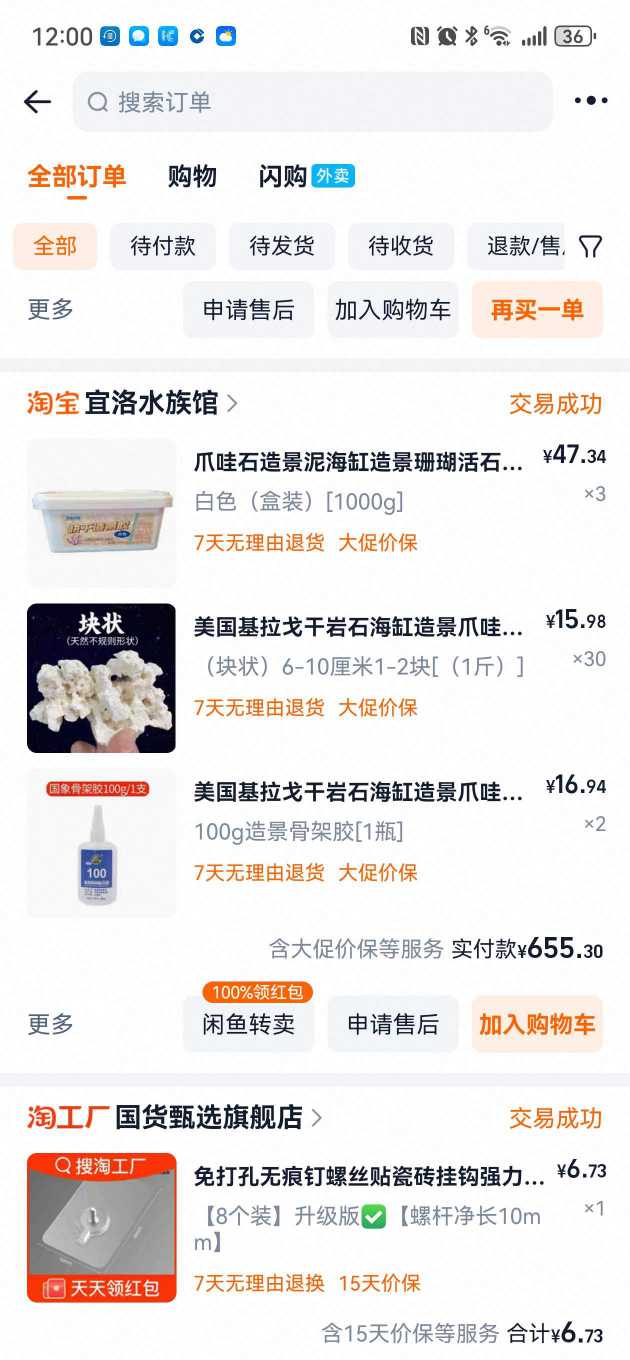Screen dimensions: 630x1360
Task: Select the 待发货 filter chip
Action: coord(282,246)
